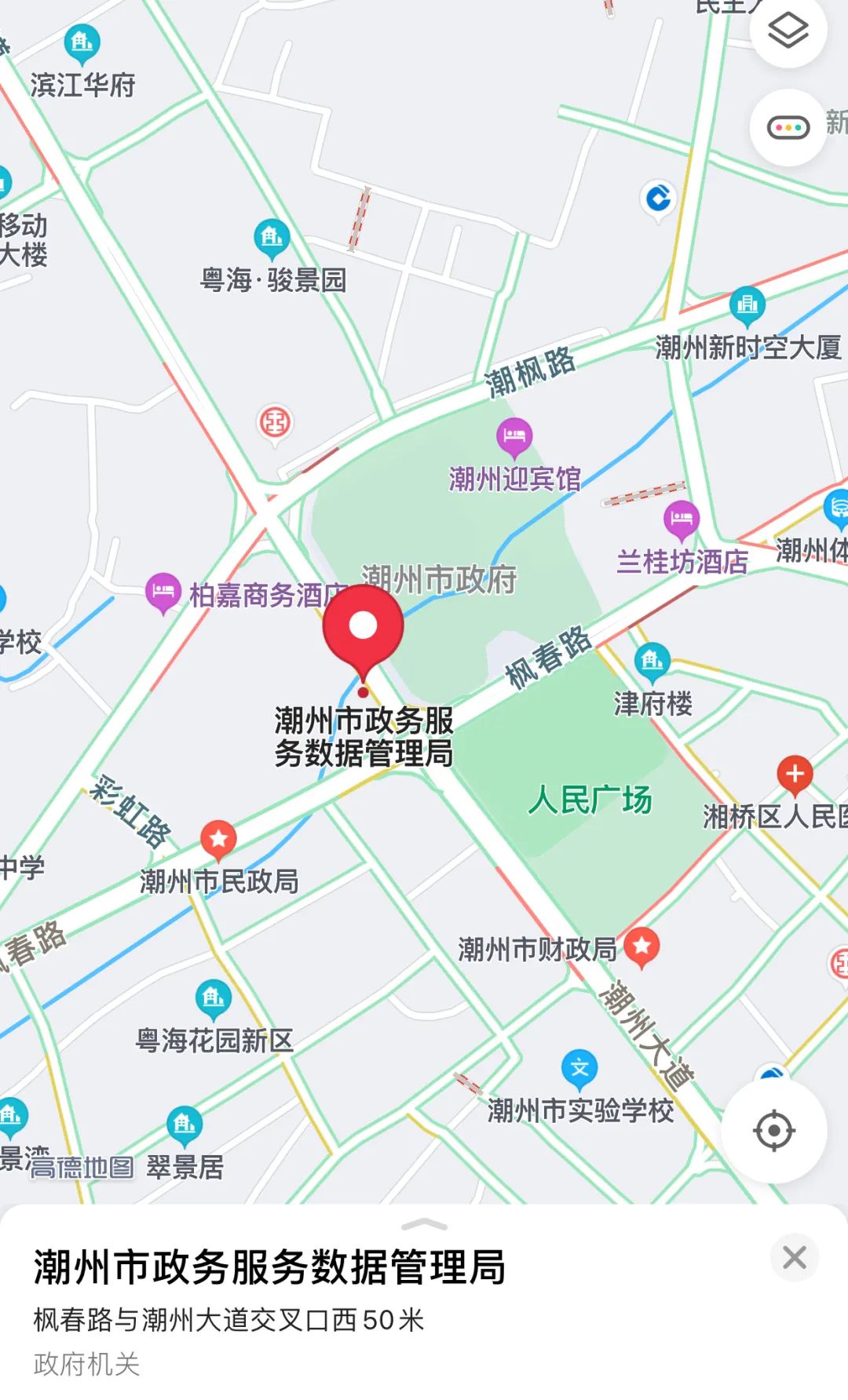The image size is (848, 1400).
Task: Expand the 潮州市政务服务数据管理局 details panel
Action: (424, 1225)
